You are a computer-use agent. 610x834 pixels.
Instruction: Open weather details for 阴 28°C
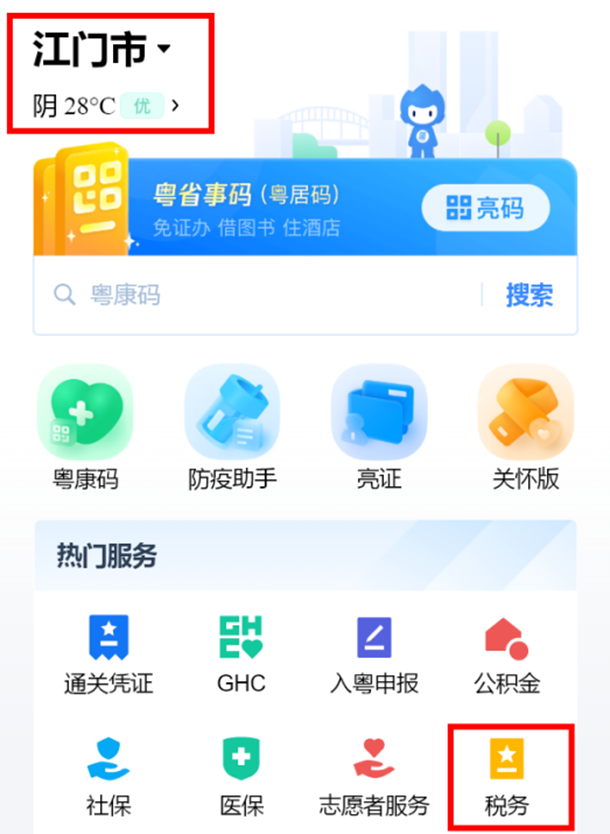point(105,105)
